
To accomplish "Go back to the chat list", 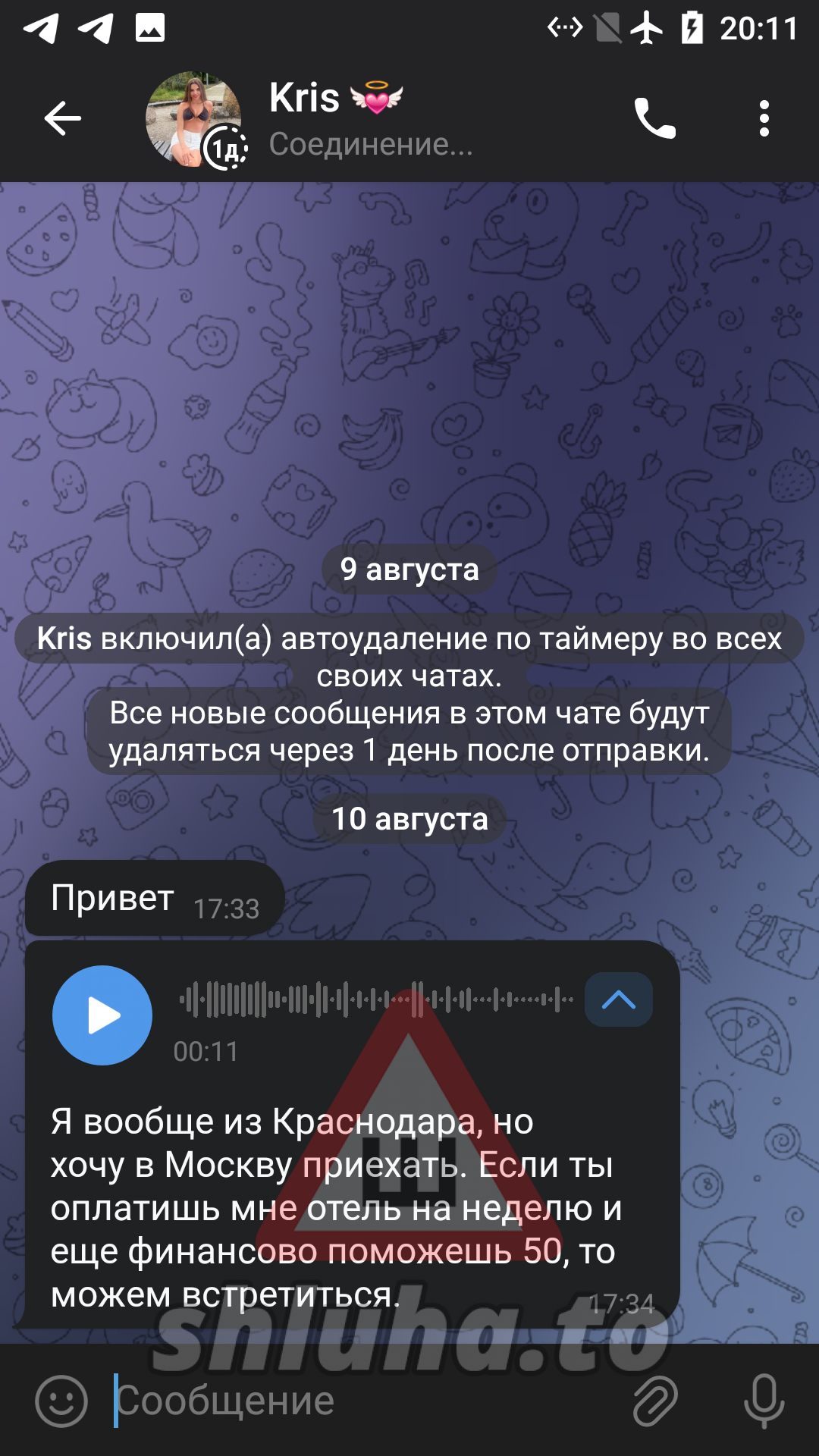I will tap(62, 119).
